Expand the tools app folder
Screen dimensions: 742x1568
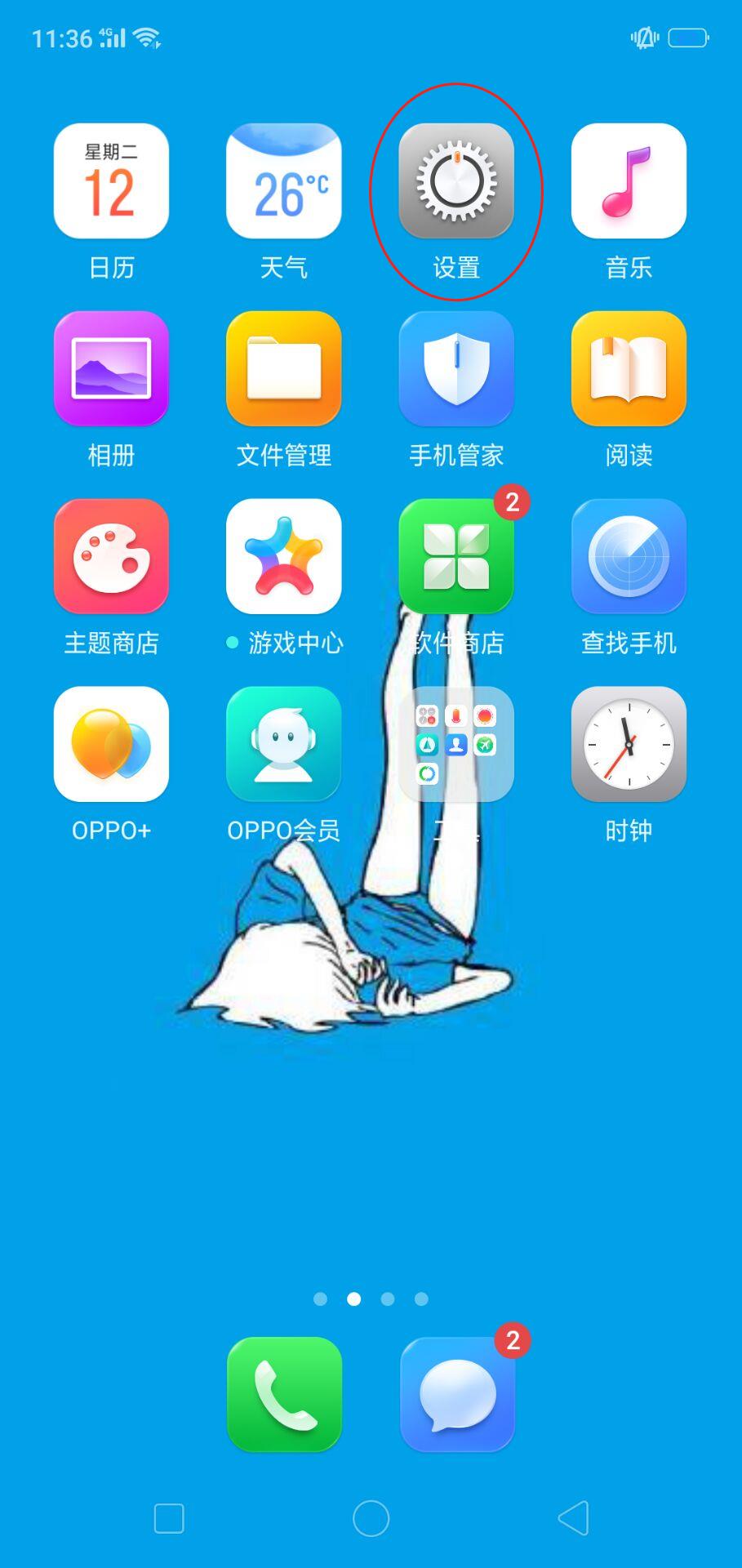456,744
